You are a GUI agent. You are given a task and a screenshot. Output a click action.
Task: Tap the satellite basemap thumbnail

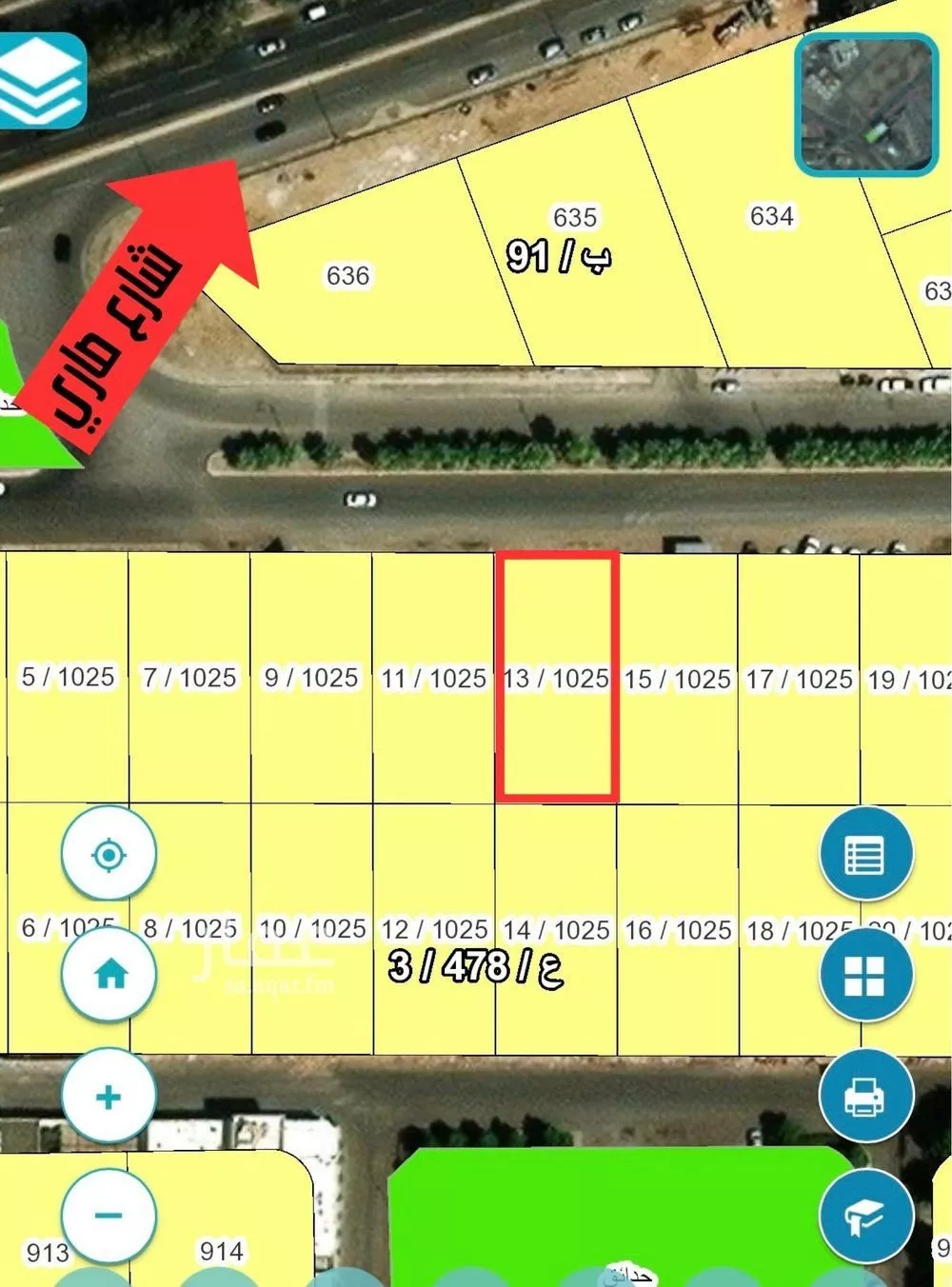pyautogui.click(x=866, y=105)
